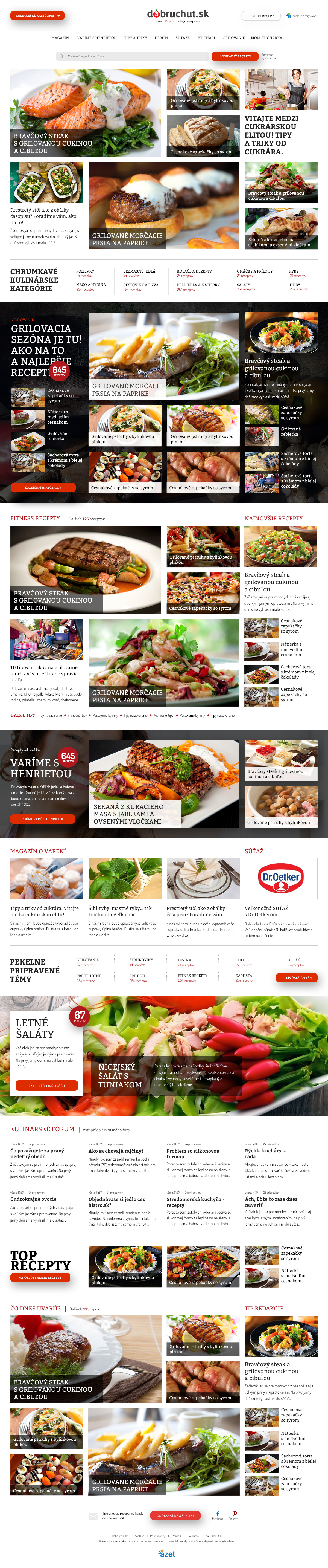Open the Pinterest icon in the footer
Screen dimensions: 328x1568
[x=234, y=1514]
